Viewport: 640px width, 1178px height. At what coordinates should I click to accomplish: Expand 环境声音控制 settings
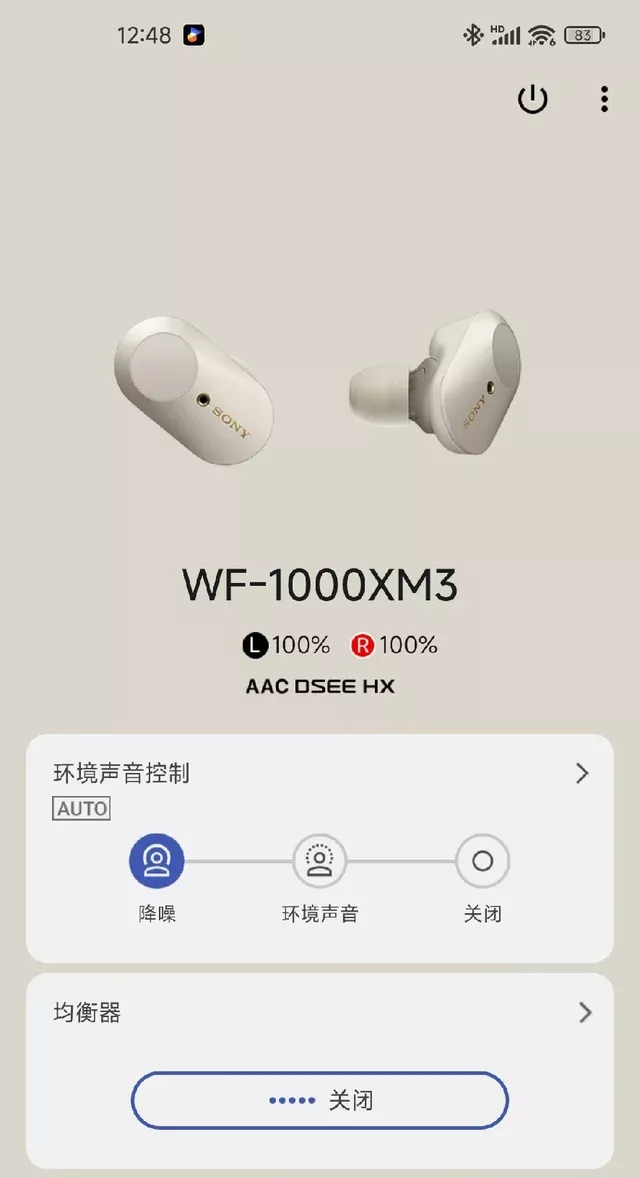pos(583,773)
